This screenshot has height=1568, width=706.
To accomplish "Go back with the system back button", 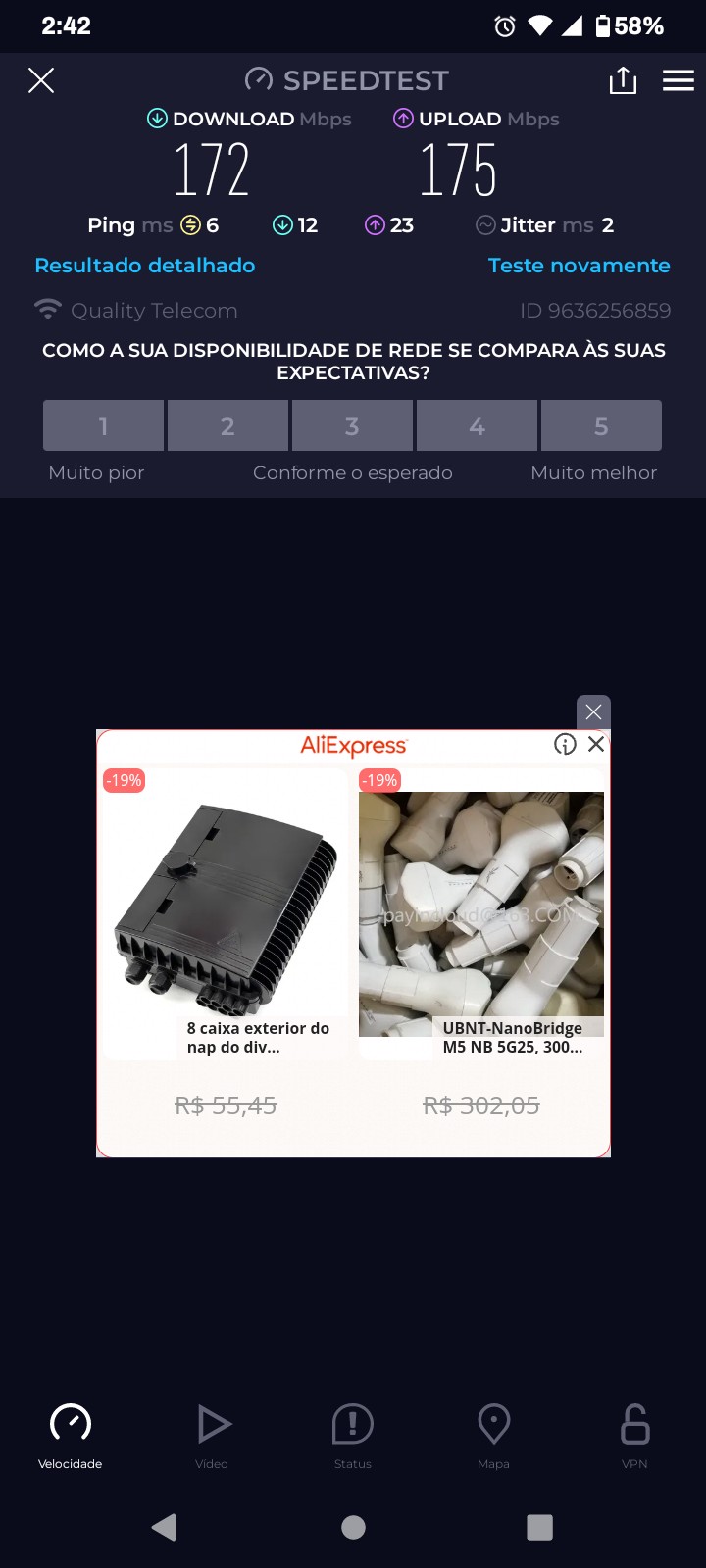I will click(164, 1527).
